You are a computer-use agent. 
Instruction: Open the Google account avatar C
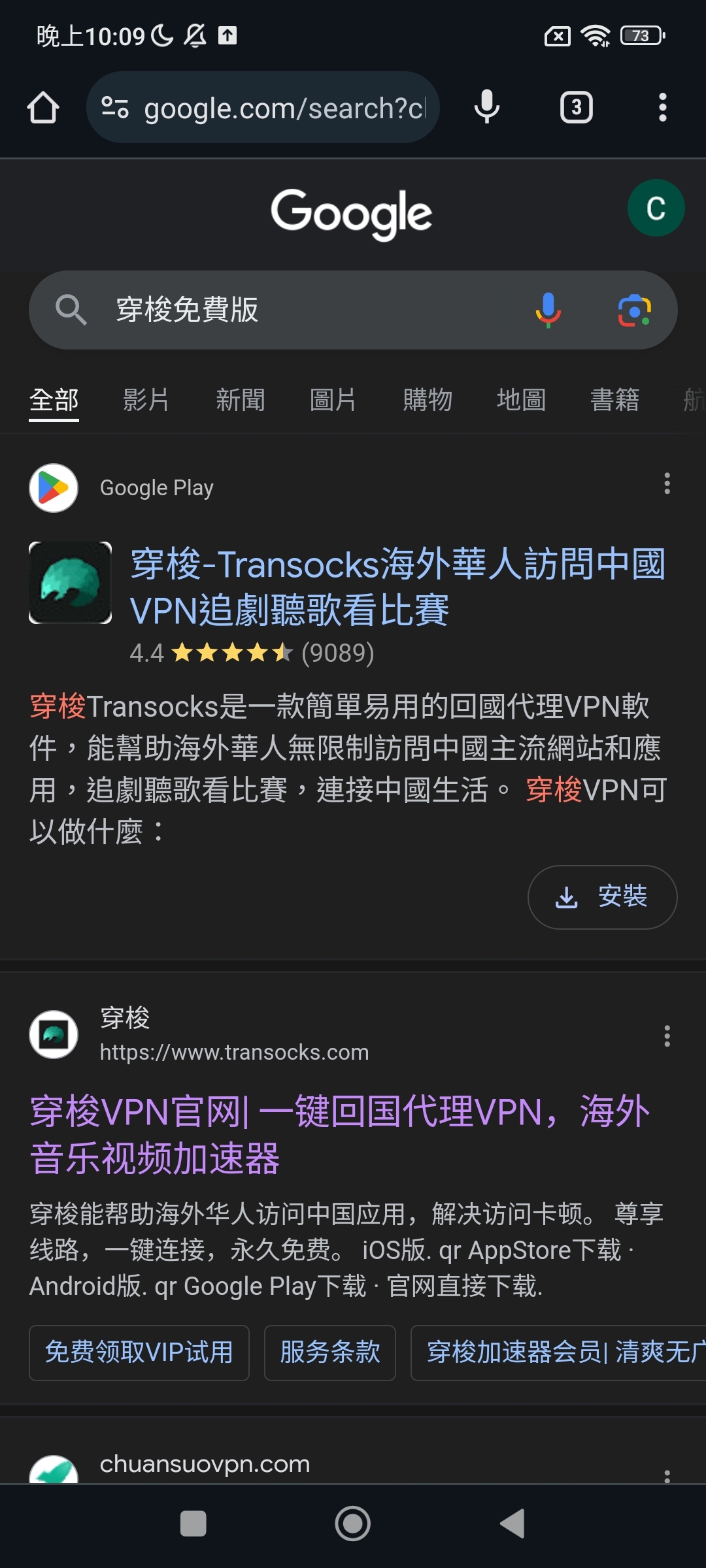[x=656, y=208]
